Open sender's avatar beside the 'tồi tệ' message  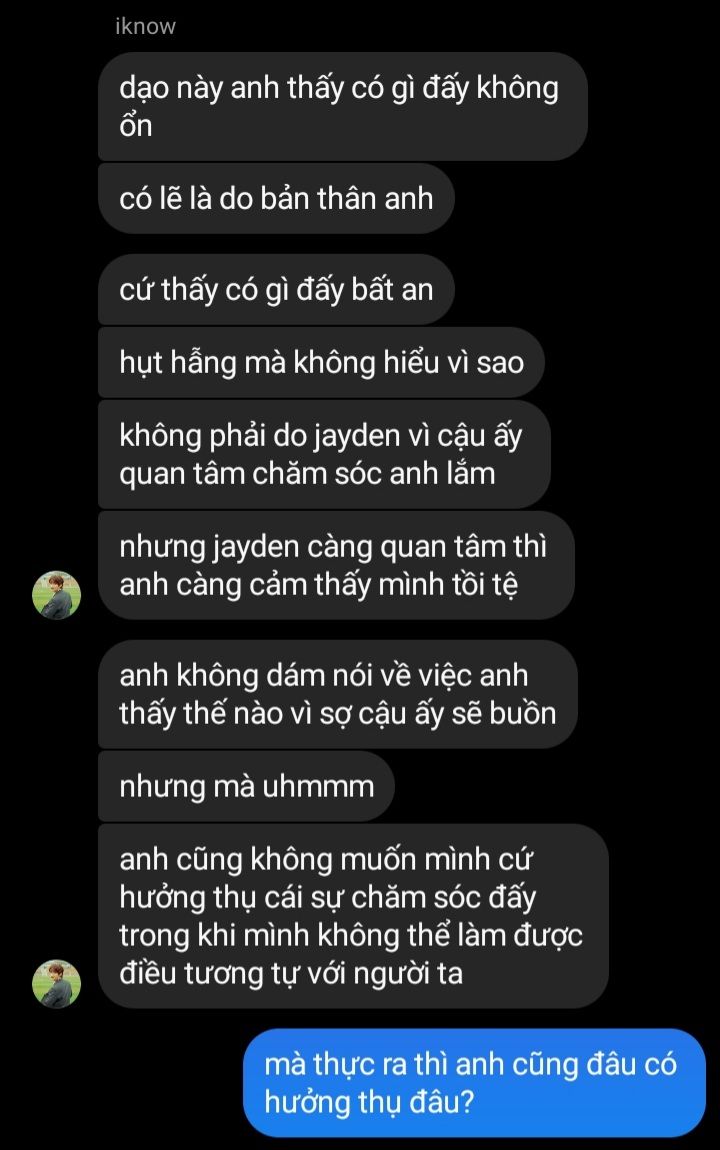point(57,595)
